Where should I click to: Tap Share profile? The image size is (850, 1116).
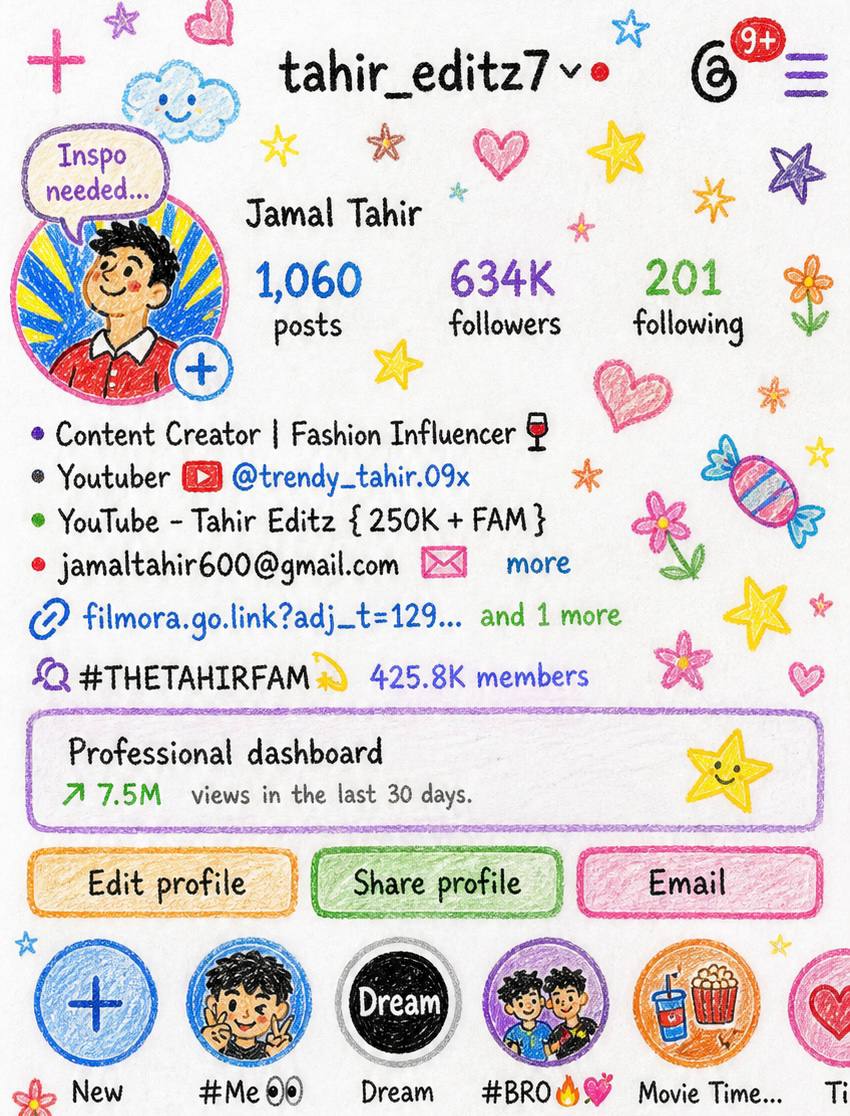tap(437, 883)
